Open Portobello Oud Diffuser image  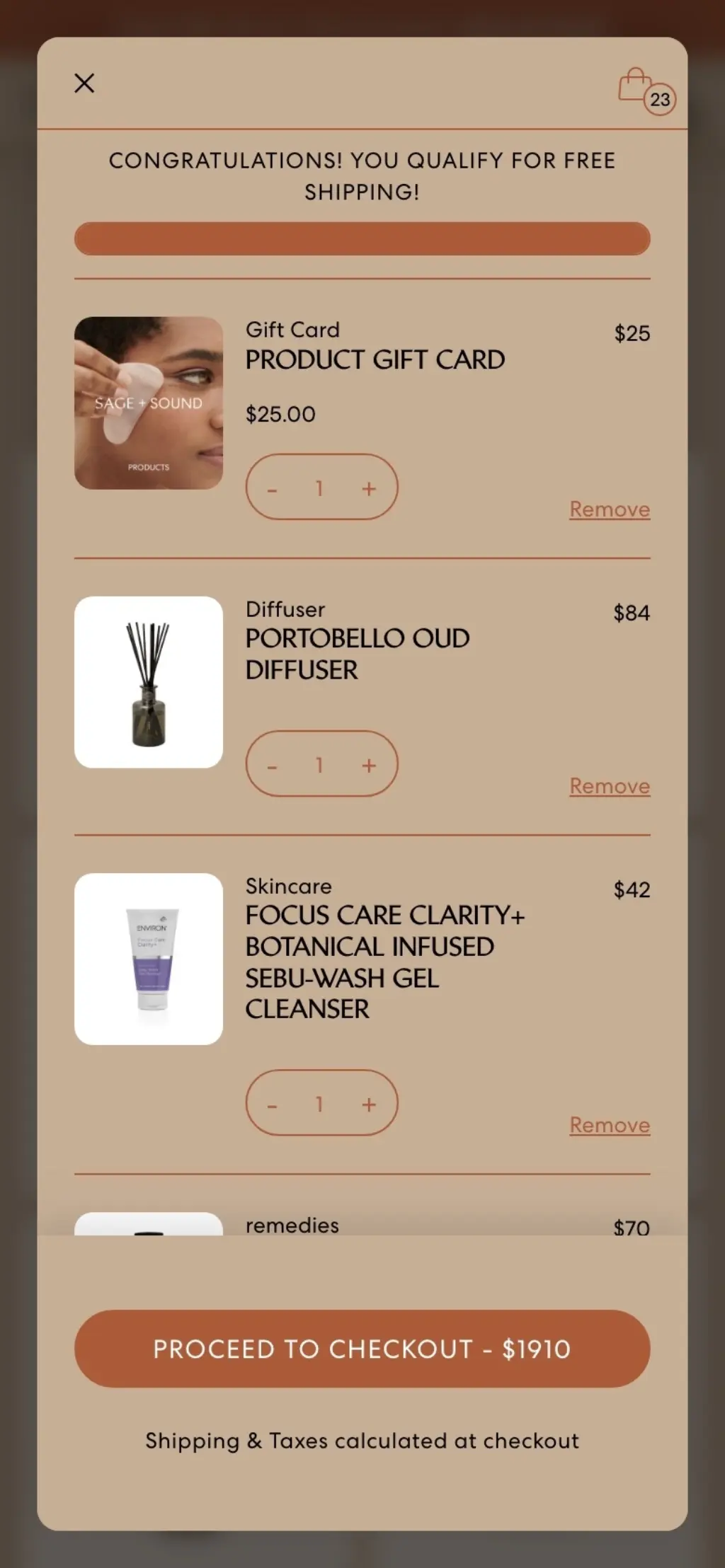(x=149, y=682)
